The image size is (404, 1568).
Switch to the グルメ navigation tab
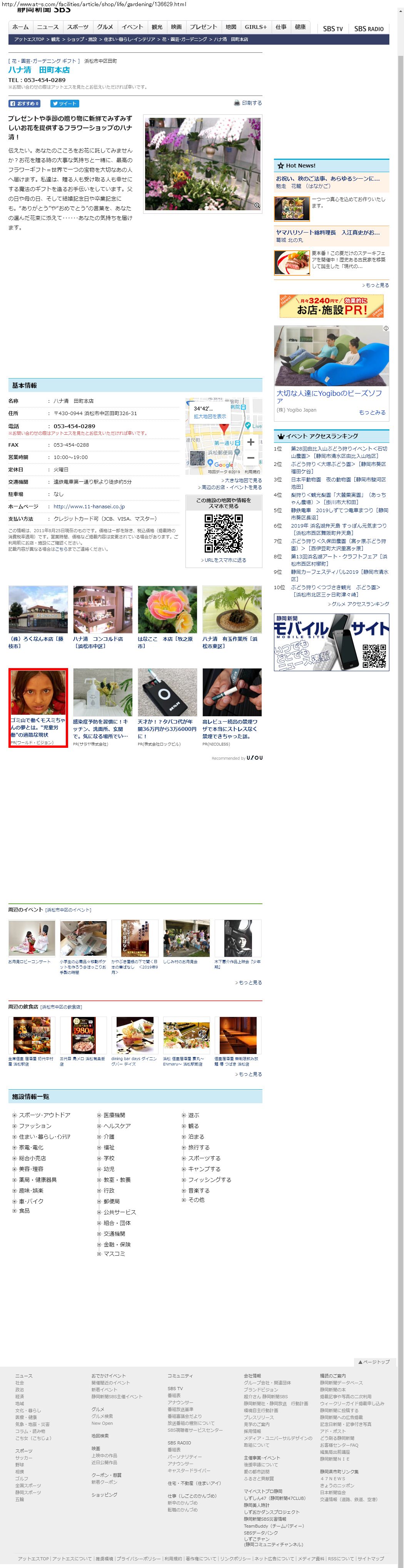click(x=105, y=27)
